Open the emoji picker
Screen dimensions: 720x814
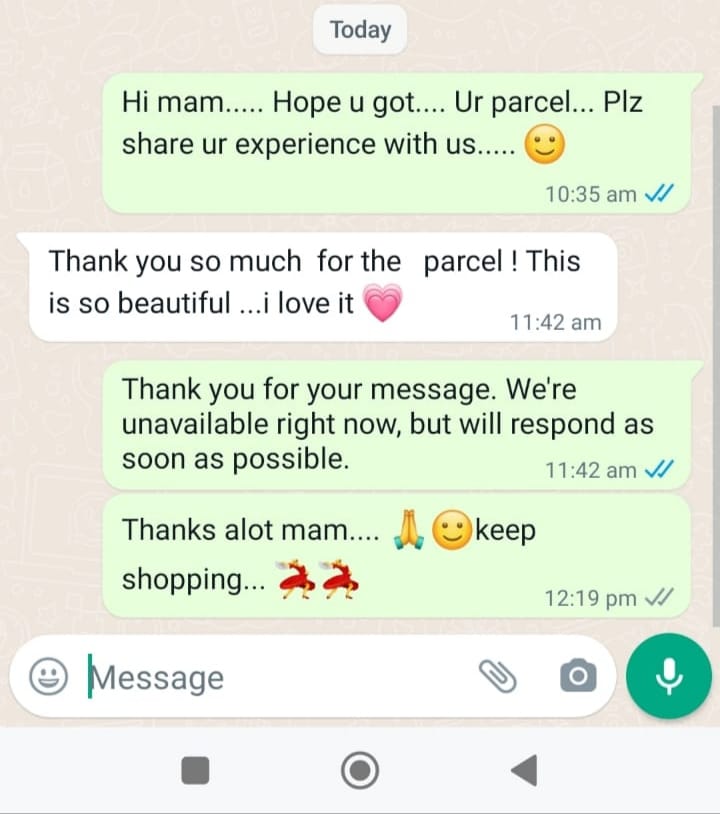coord(48,677)
